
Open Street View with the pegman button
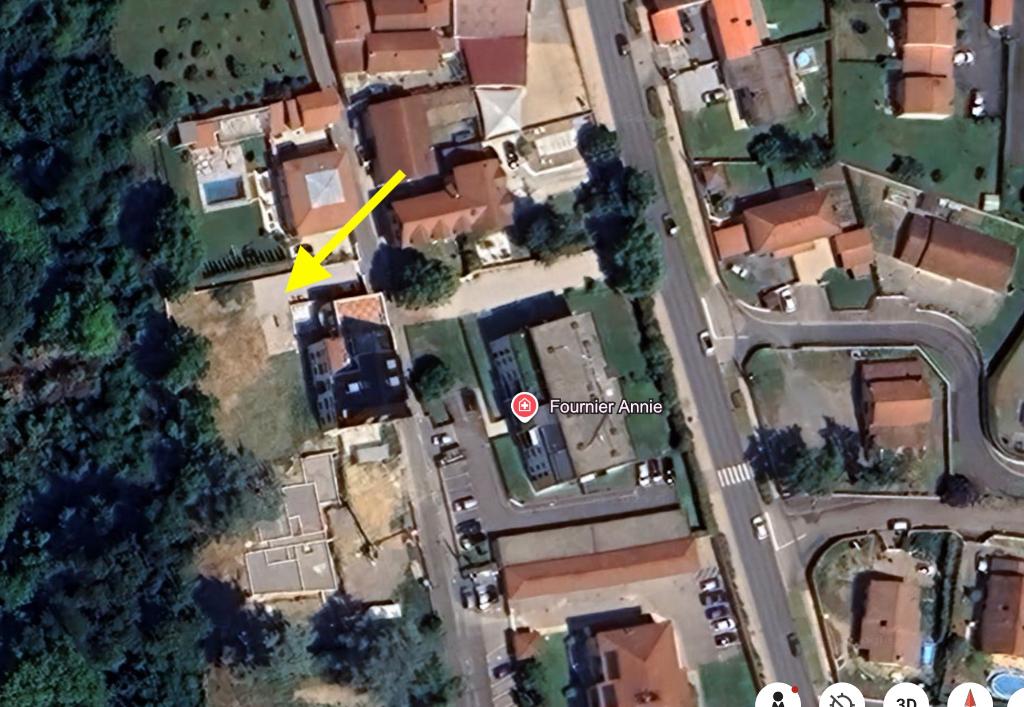[779, 697]
